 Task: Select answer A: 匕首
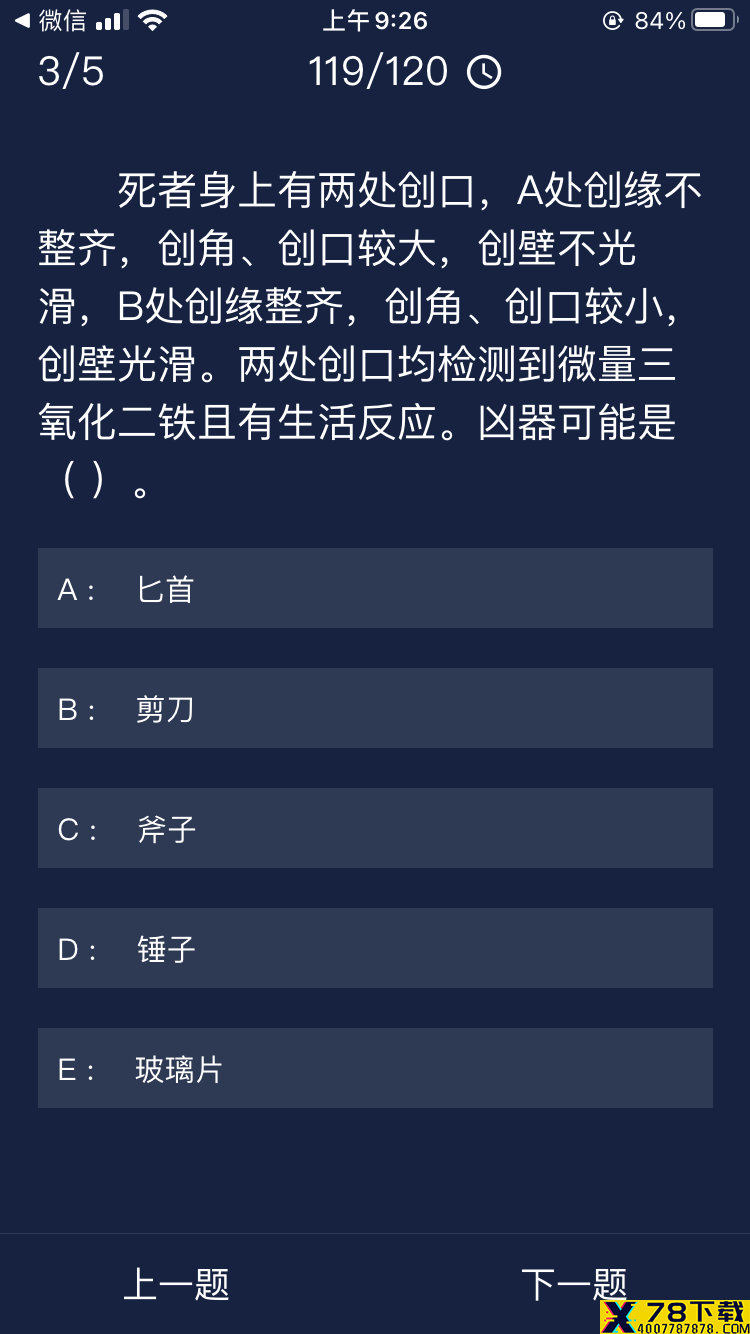pyautogui.click(x=375, y=588)
